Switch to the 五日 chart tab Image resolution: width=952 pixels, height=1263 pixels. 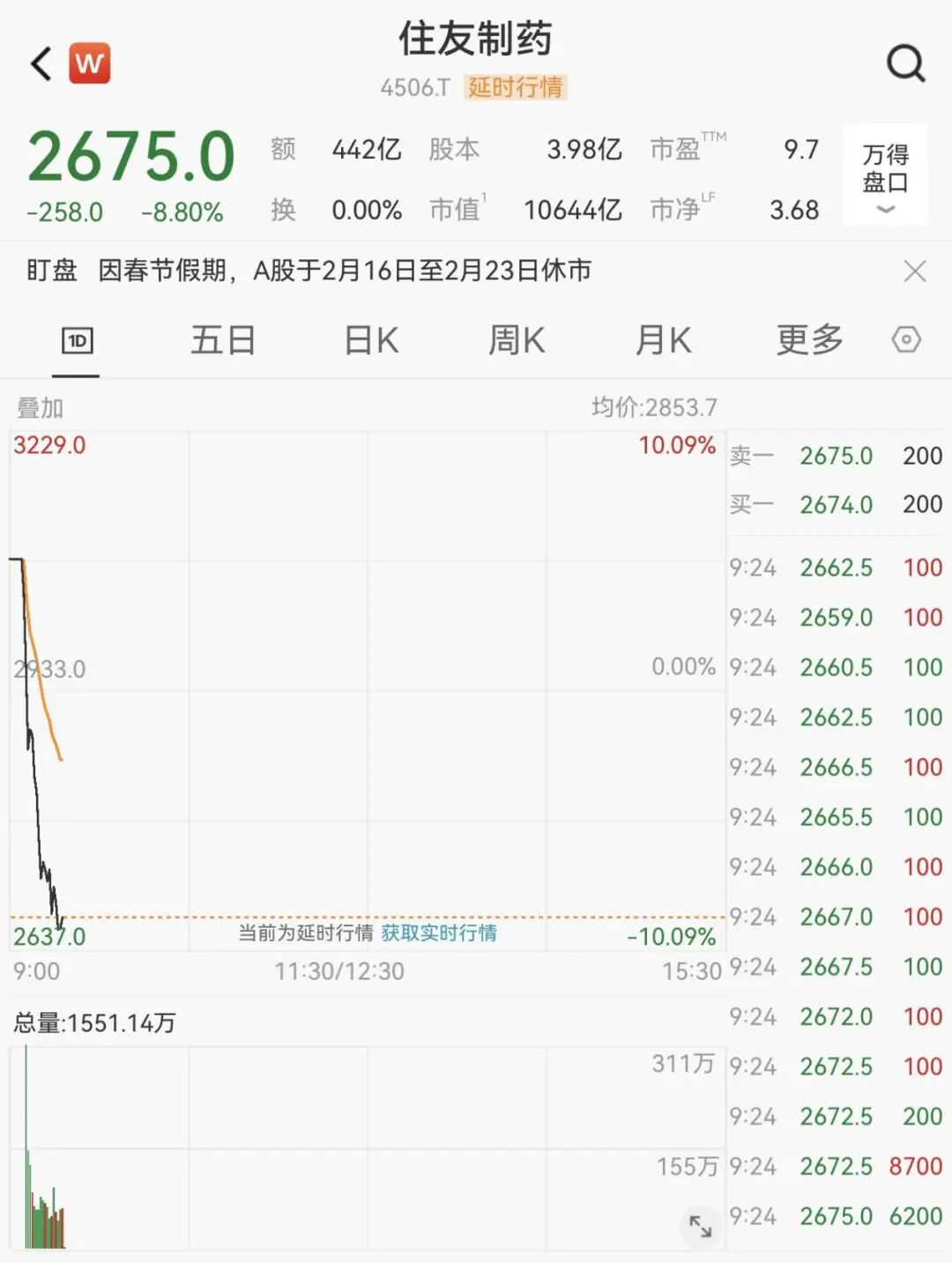(x=223, y=340)
